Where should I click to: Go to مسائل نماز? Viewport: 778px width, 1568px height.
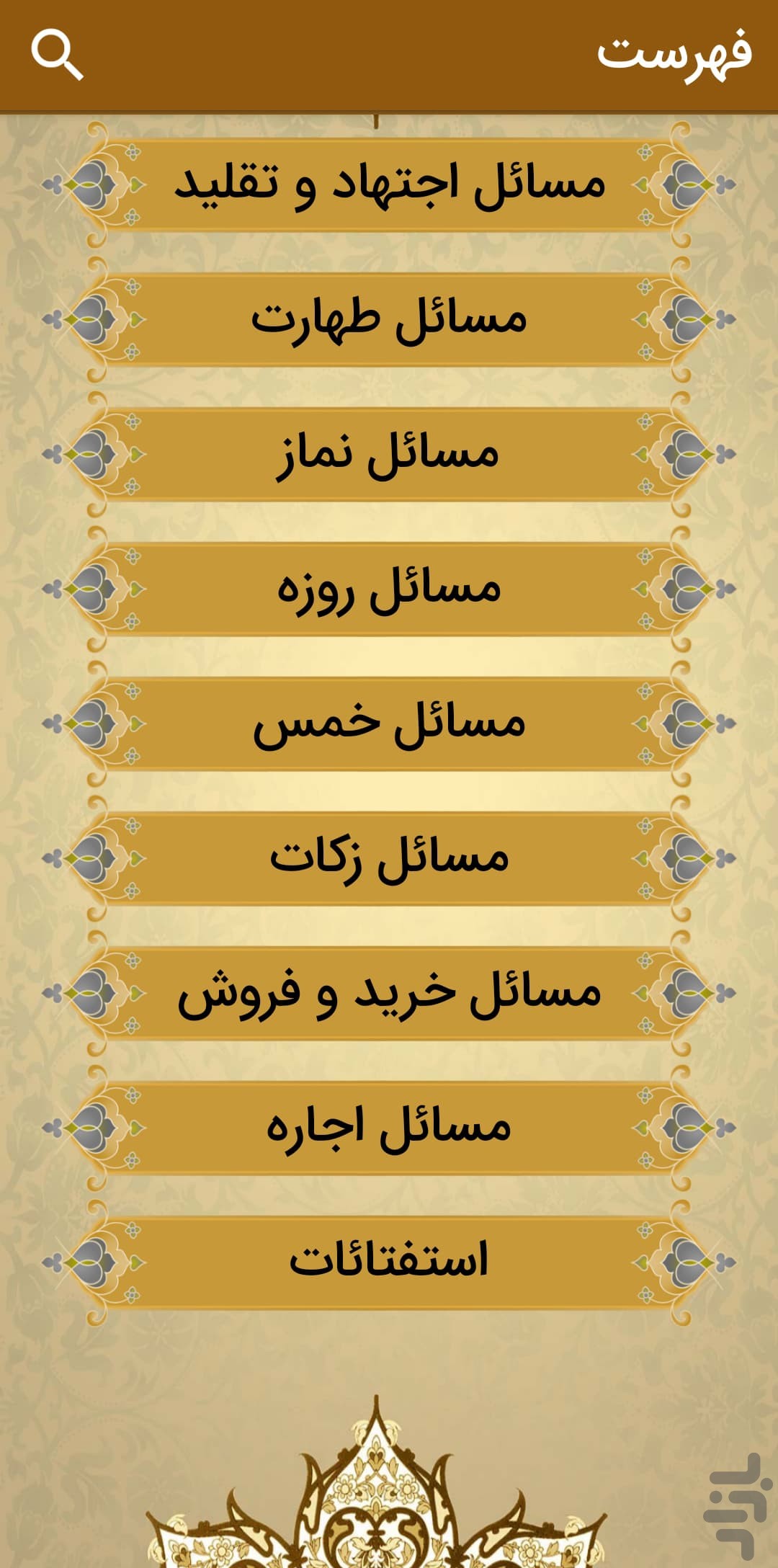(x=389, y=454)
